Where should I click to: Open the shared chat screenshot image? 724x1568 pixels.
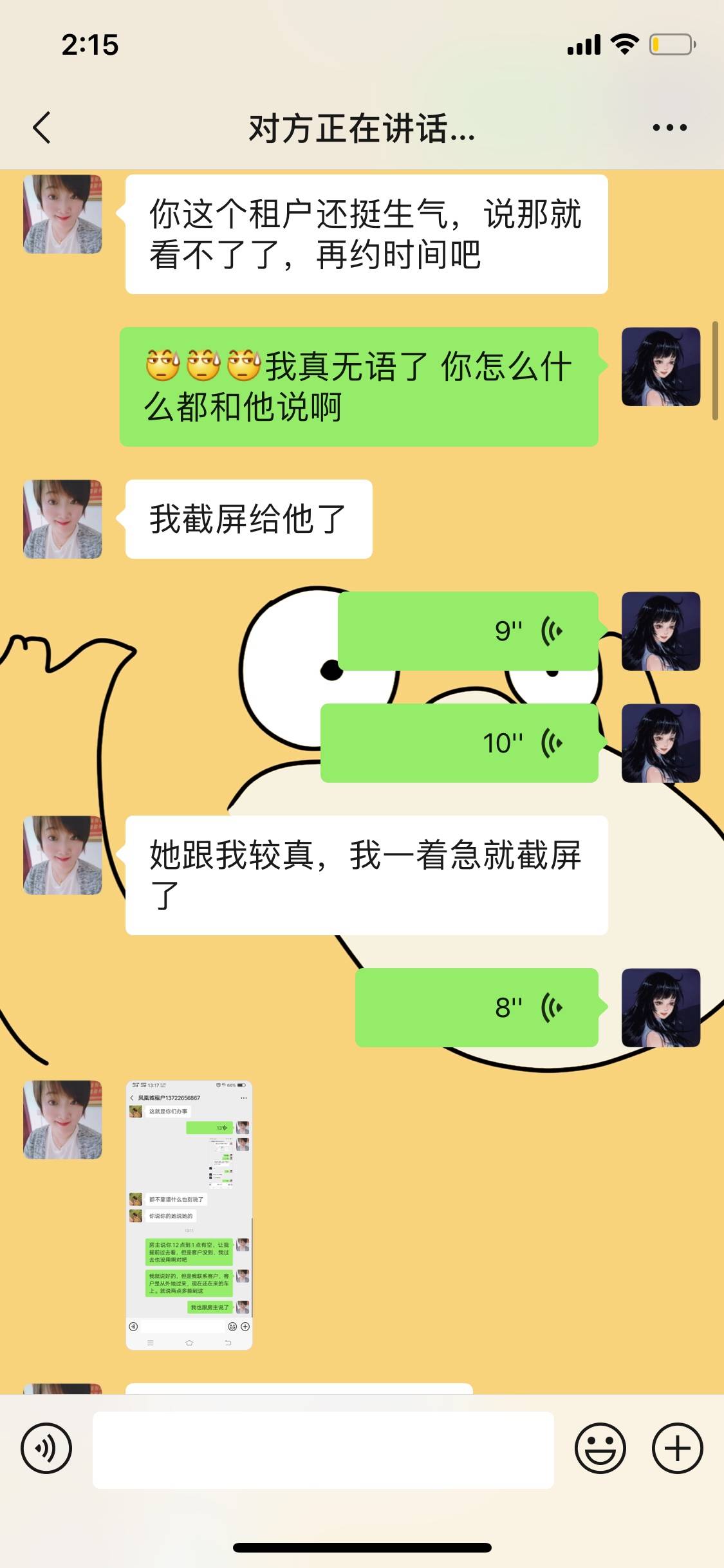click(189, 1215)
